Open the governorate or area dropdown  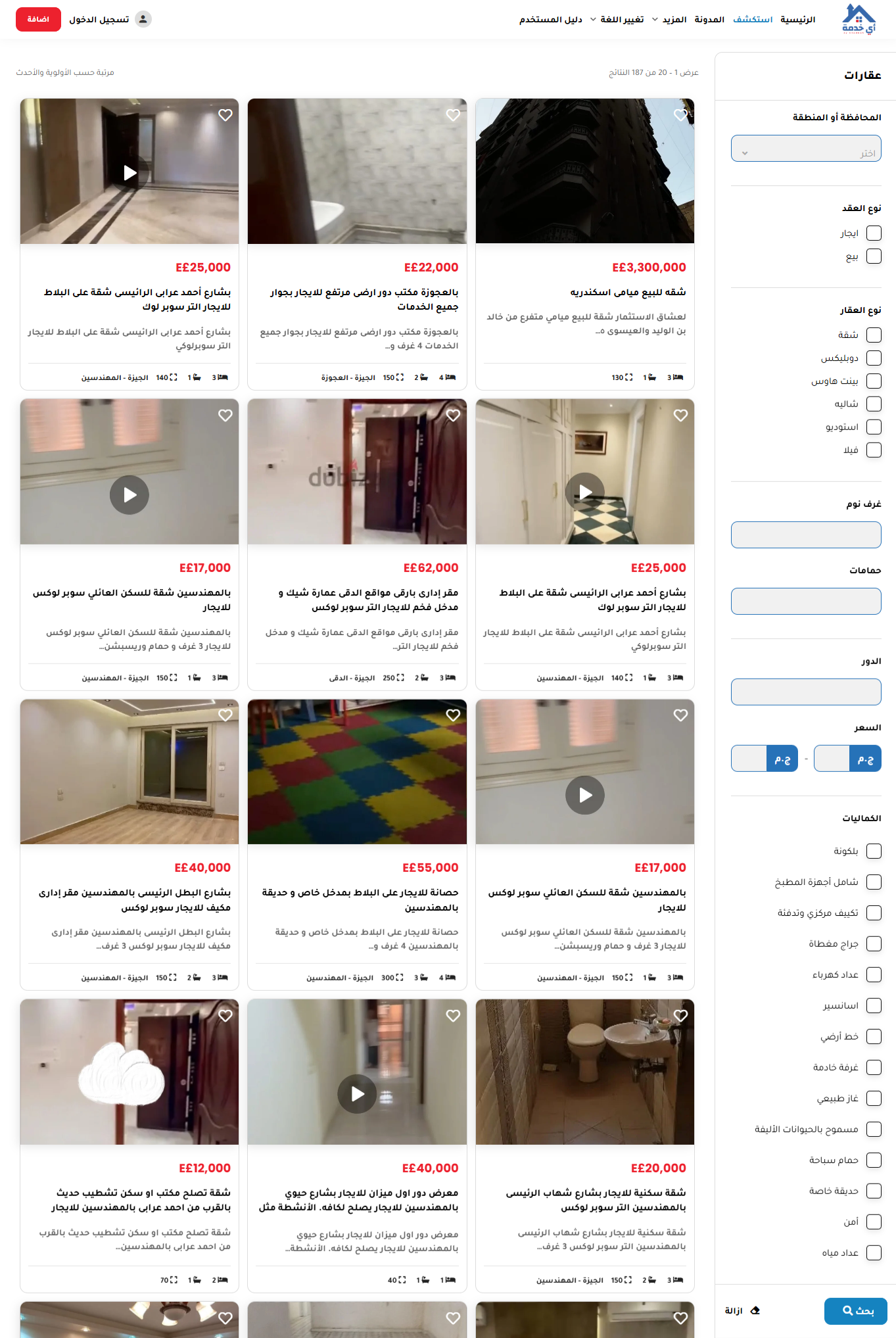coord(806,149)
